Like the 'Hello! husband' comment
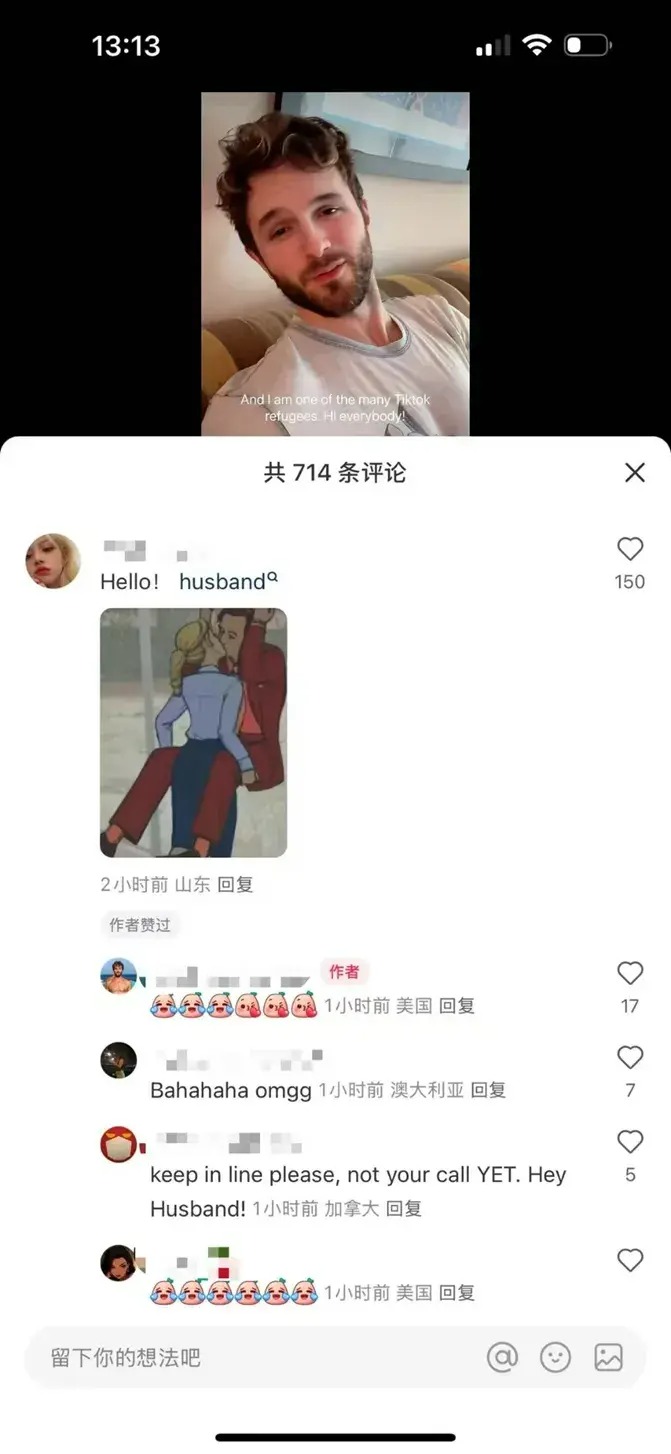 (x=630, y=549)
